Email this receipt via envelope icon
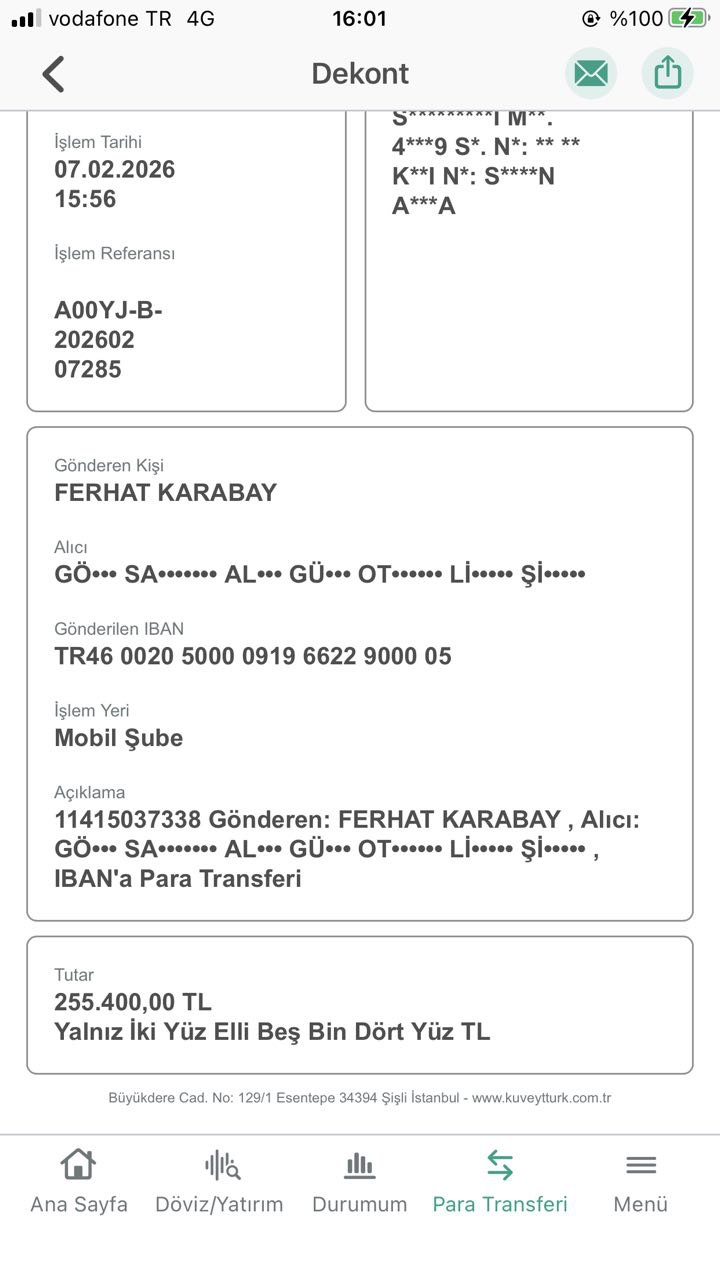Viewport: 720px width, 1280px height. tap(591, 73)
